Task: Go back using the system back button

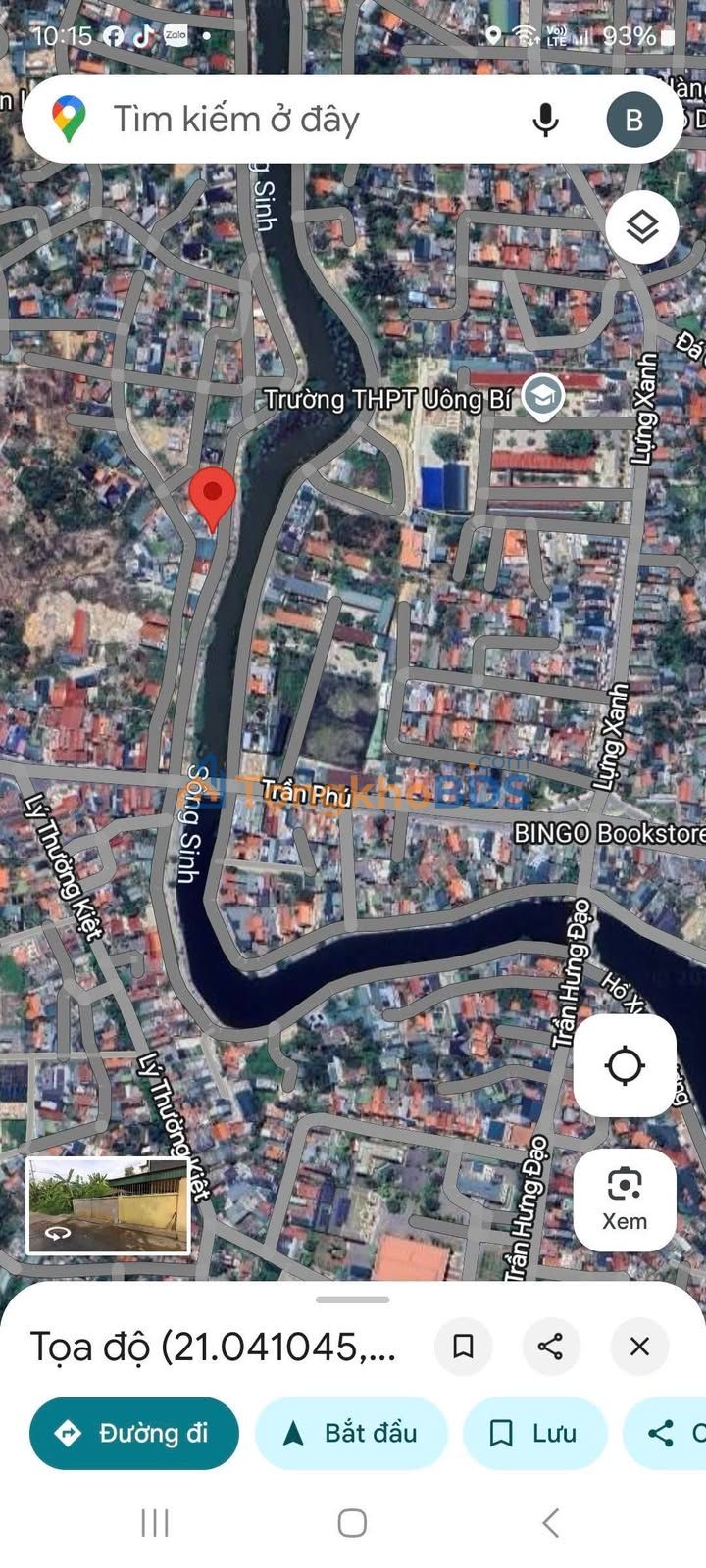Action: [x=550, y=1523]
